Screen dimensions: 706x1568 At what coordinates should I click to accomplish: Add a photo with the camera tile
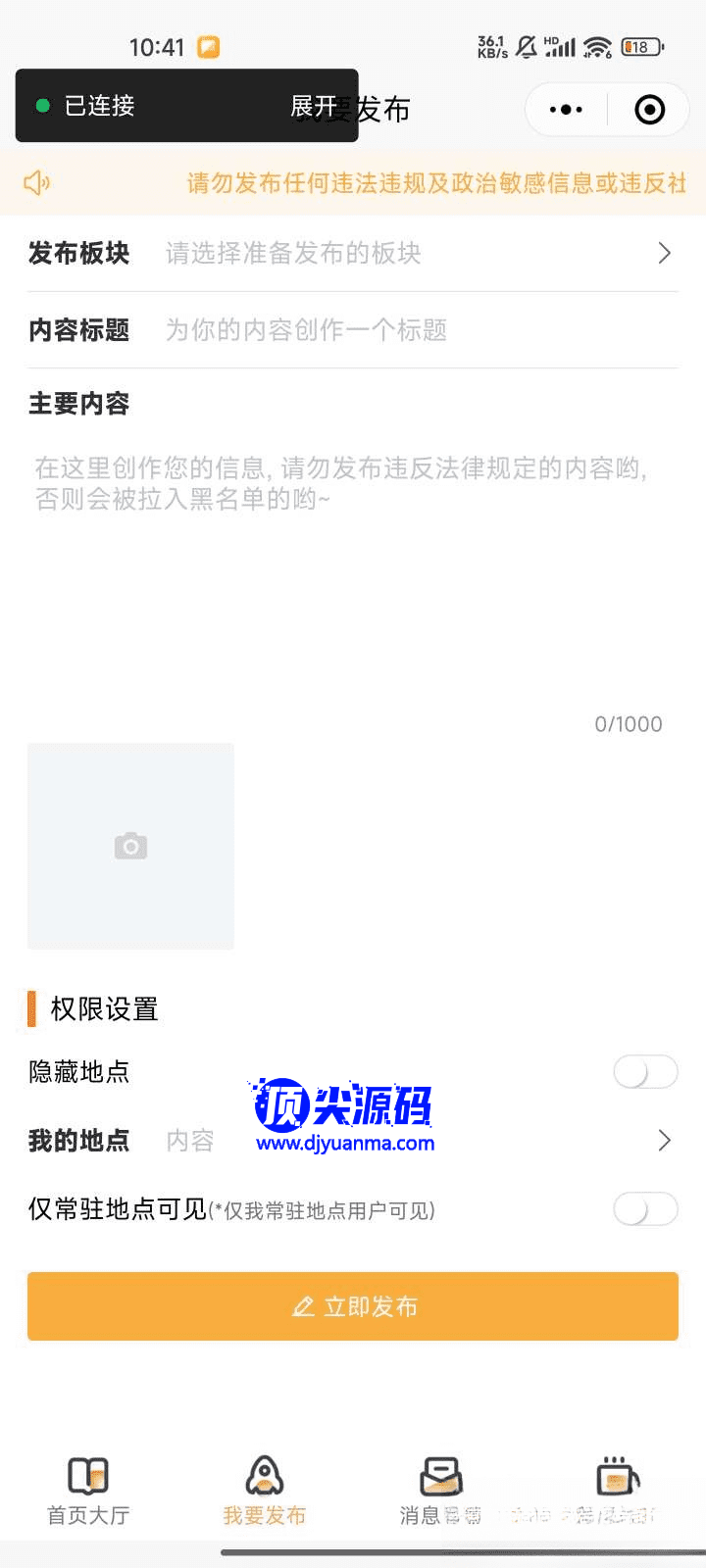pos(130,846)
